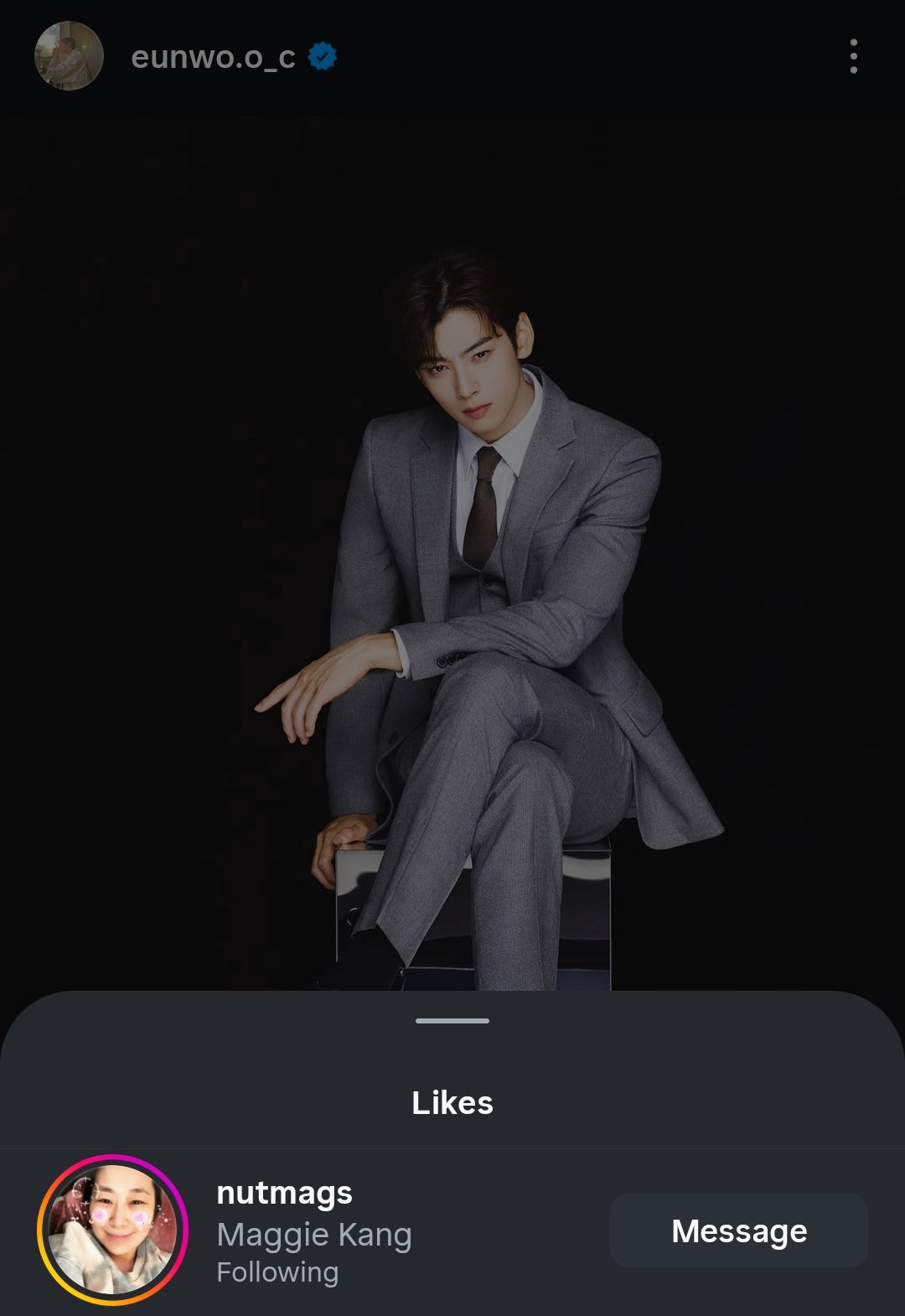Tap the Message button for nutmags
This screenshot has width=905, height=1316.
point(738,1231)
